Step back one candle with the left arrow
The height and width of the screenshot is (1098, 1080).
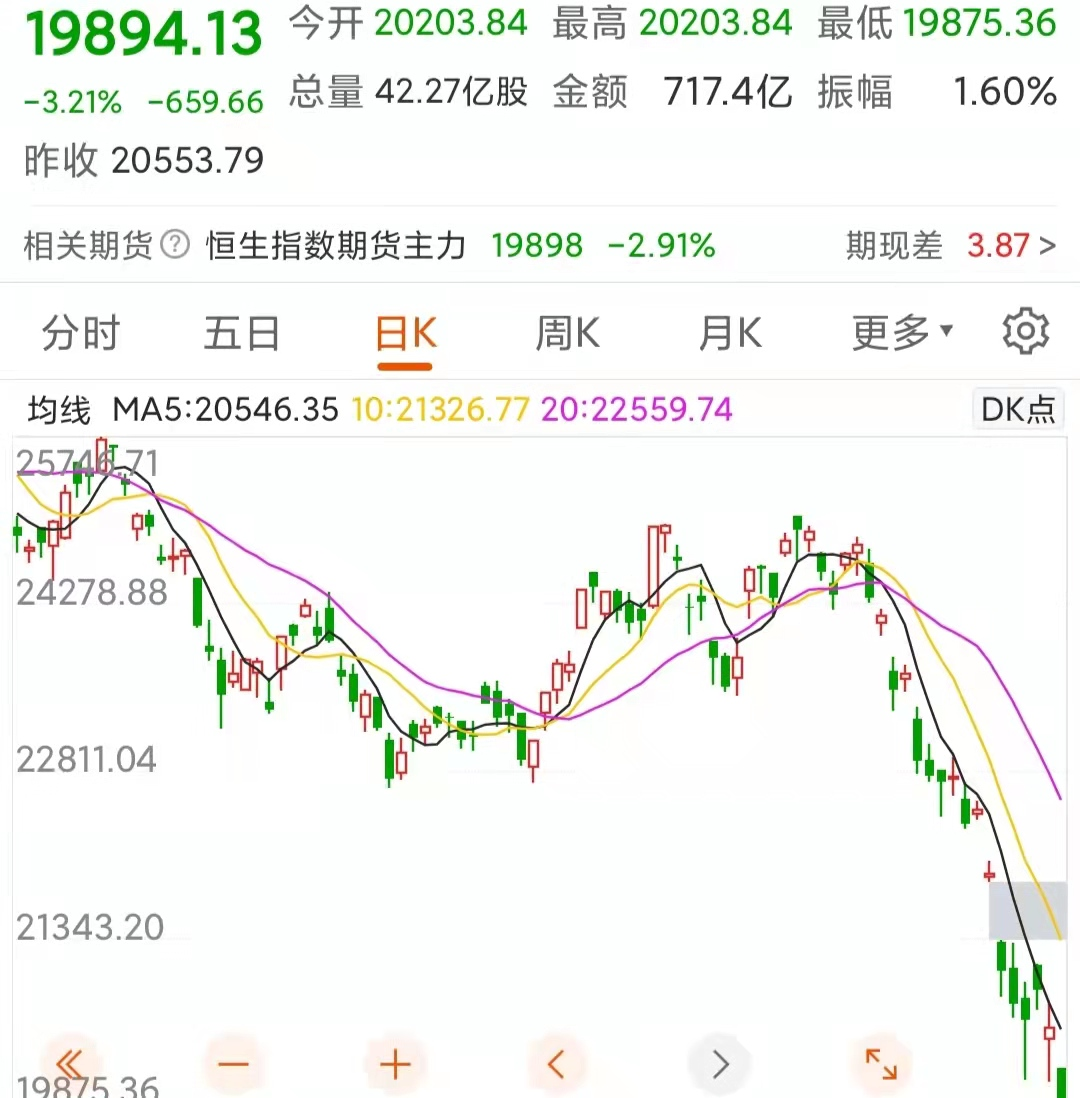[x=557, y=1063]
